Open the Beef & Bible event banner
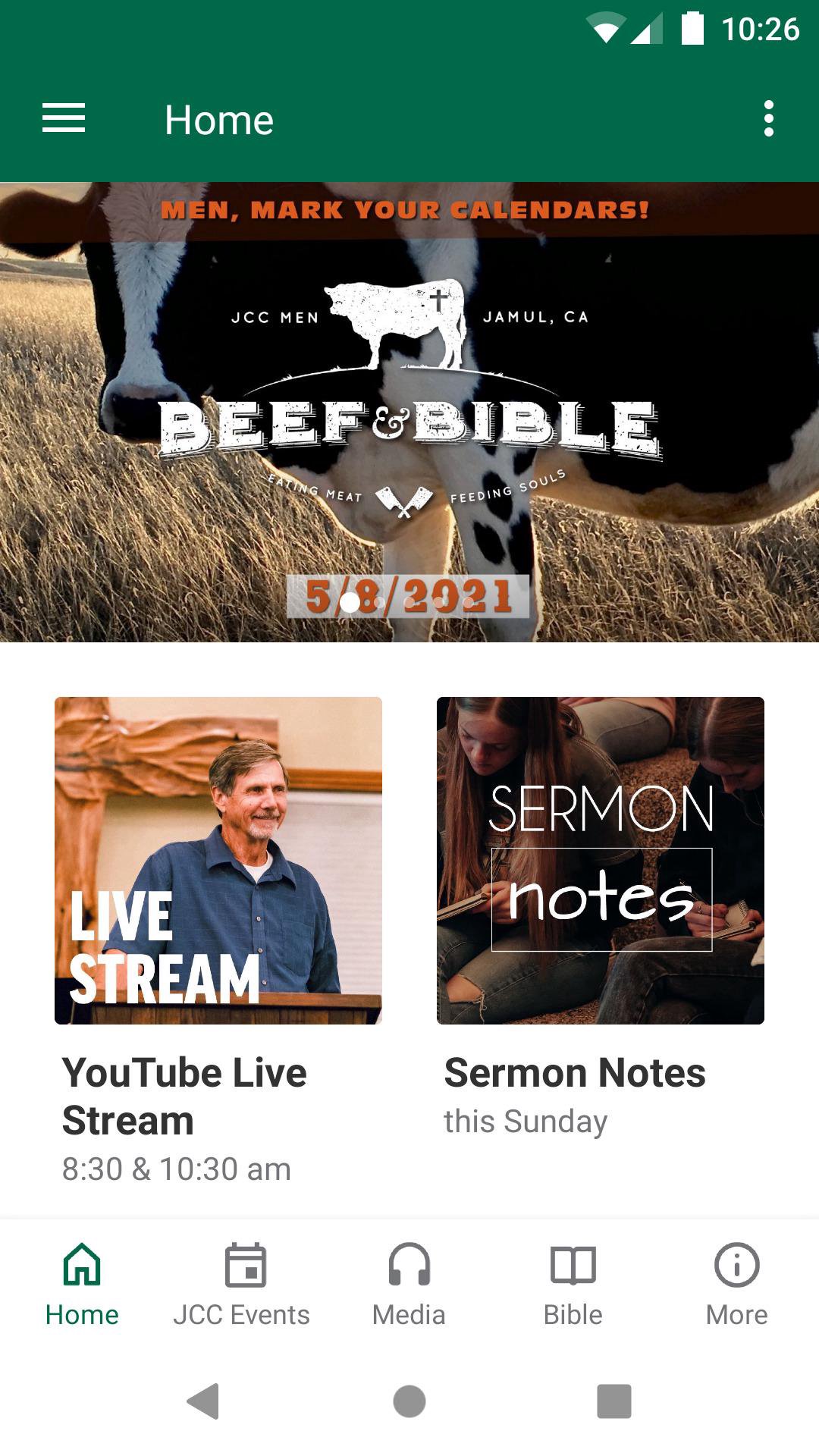The image size is (819, 1456). [x=409, y=411]
